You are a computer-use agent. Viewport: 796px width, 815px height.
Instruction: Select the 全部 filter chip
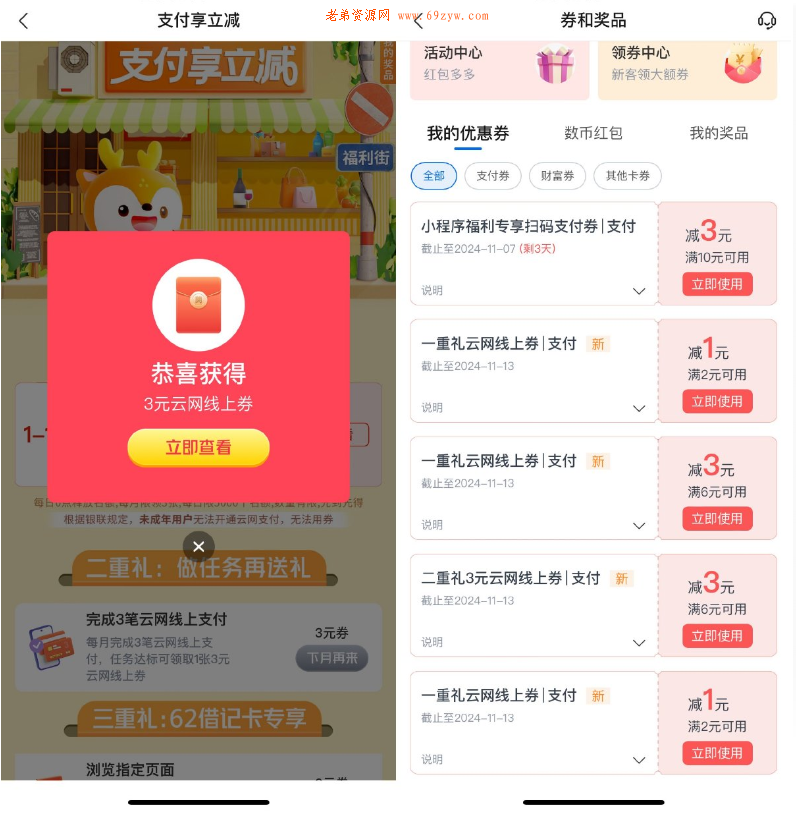(x=433, y=176)
